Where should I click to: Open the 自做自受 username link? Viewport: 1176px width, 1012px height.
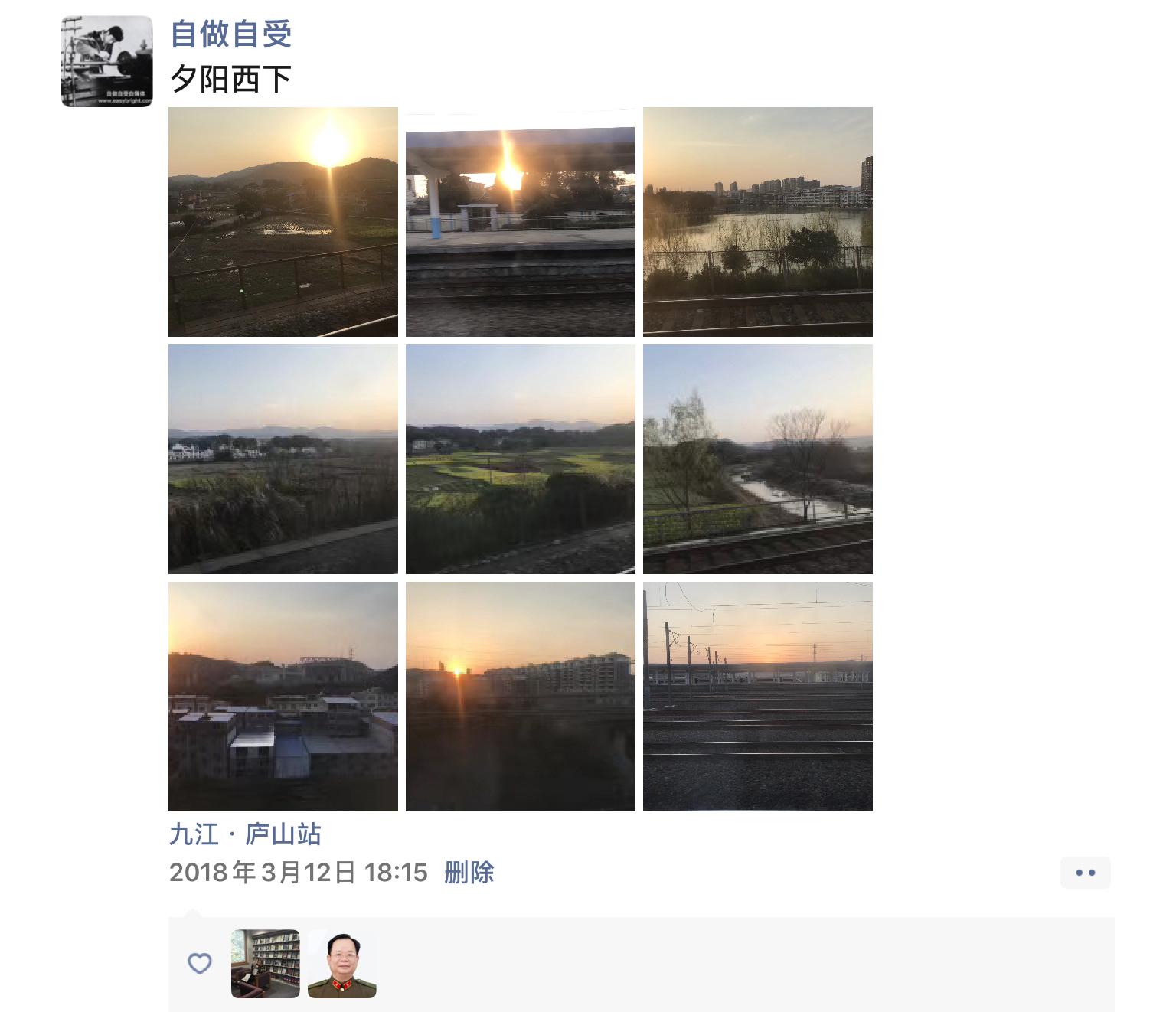pyautogui.click(x=230, y=34)
